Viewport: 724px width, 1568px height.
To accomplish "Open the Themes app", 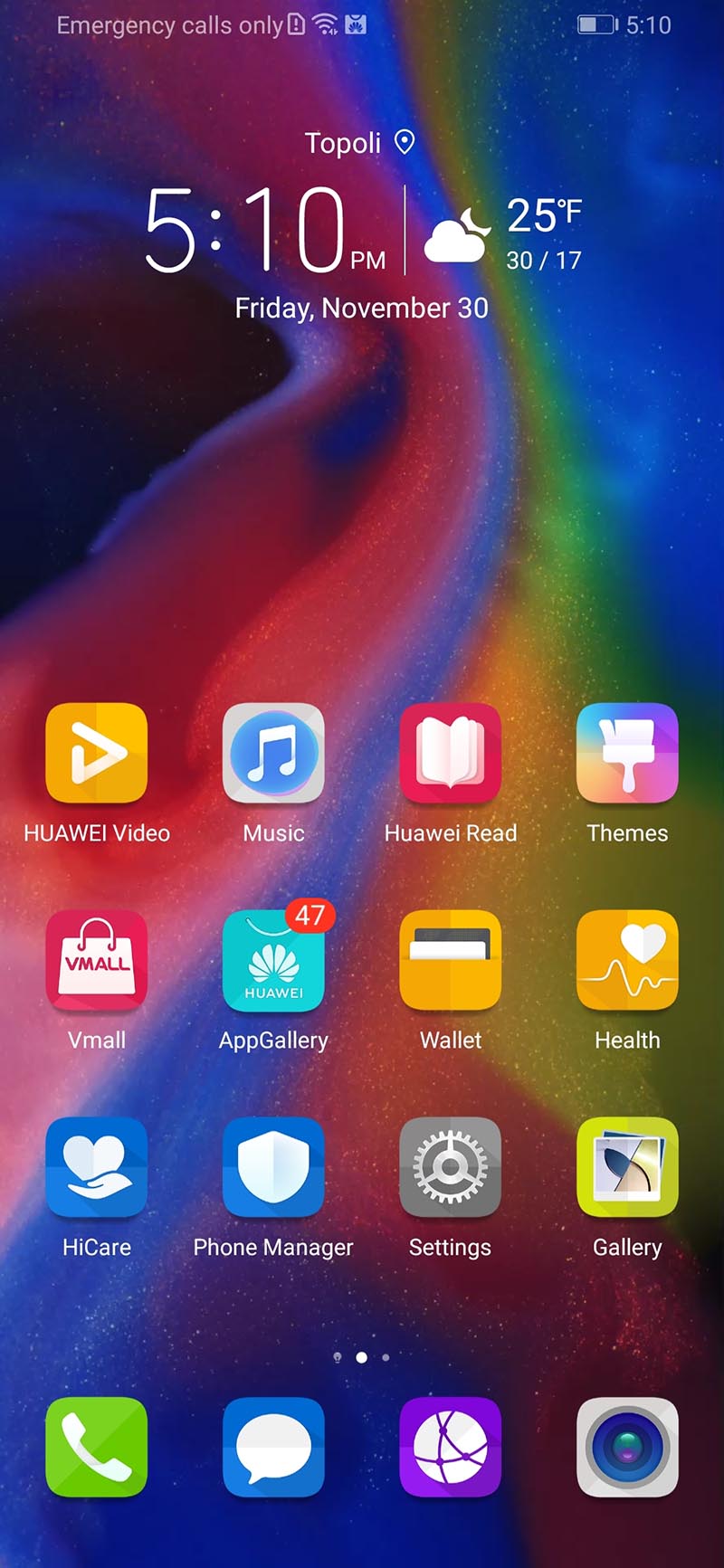I will [x=627, y=753].
